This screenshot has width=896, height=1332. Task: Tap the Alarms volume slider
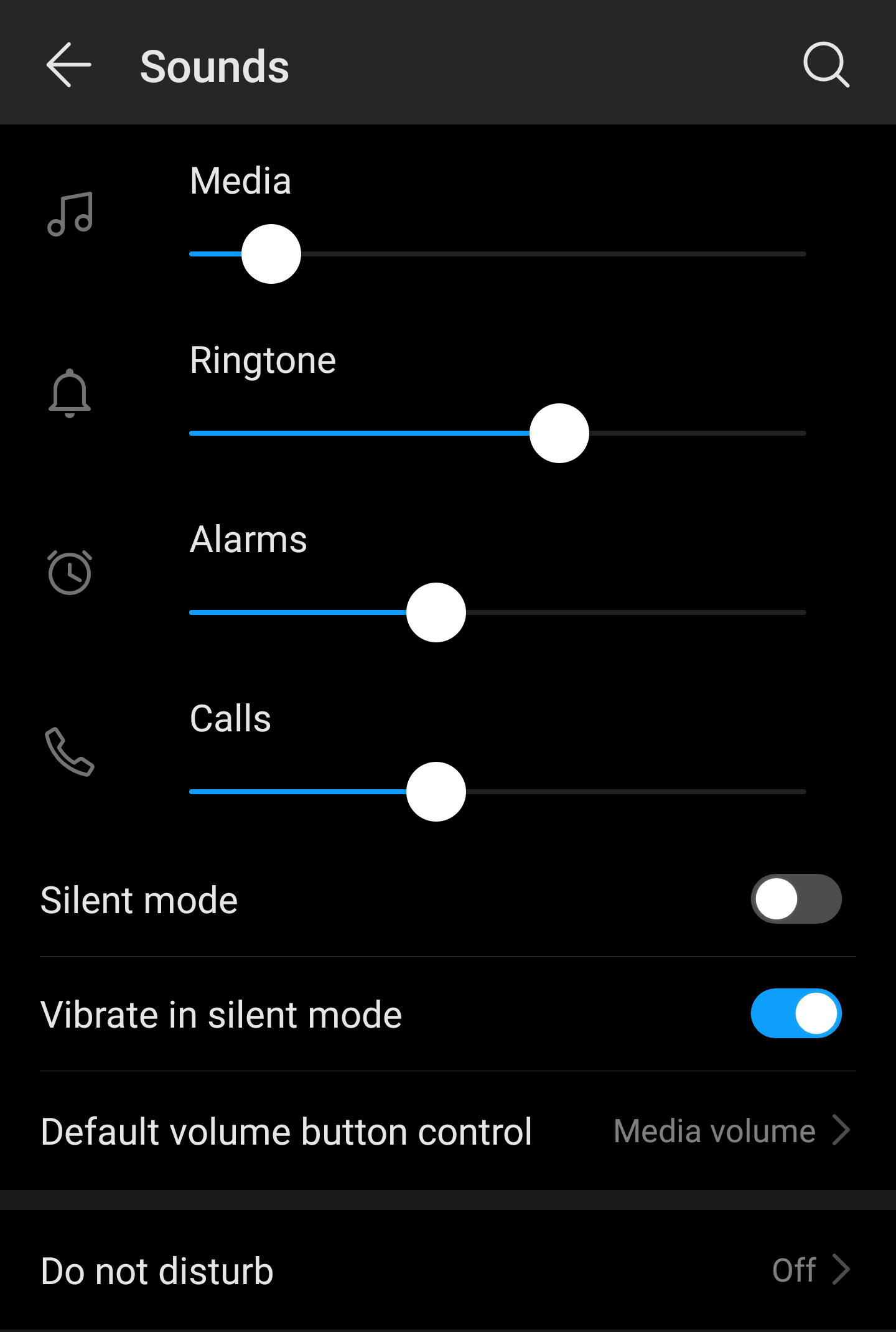pyautogui.click(x=436, y=612)
